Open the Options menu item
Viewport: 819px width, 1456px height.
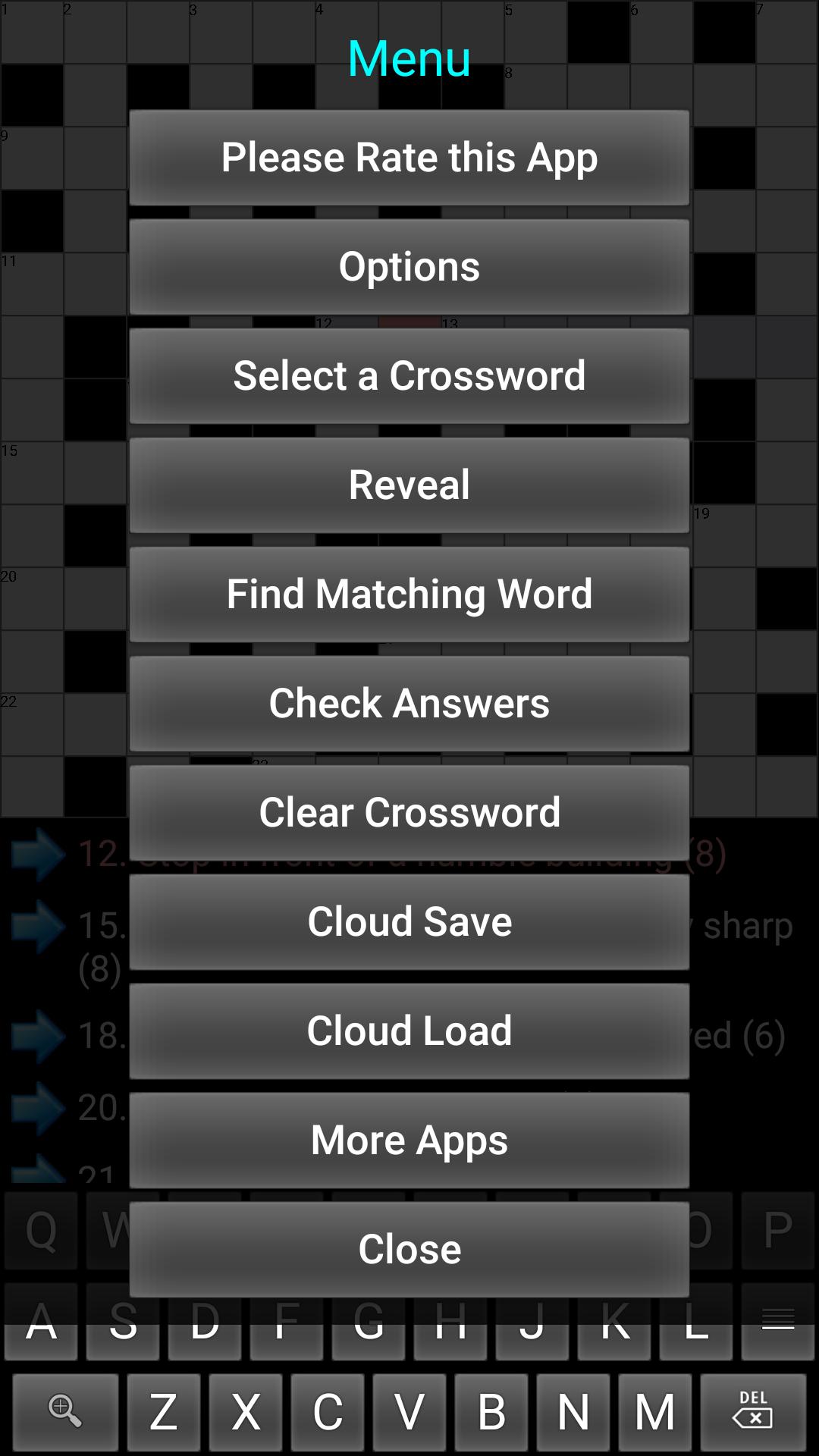(409, 265)
